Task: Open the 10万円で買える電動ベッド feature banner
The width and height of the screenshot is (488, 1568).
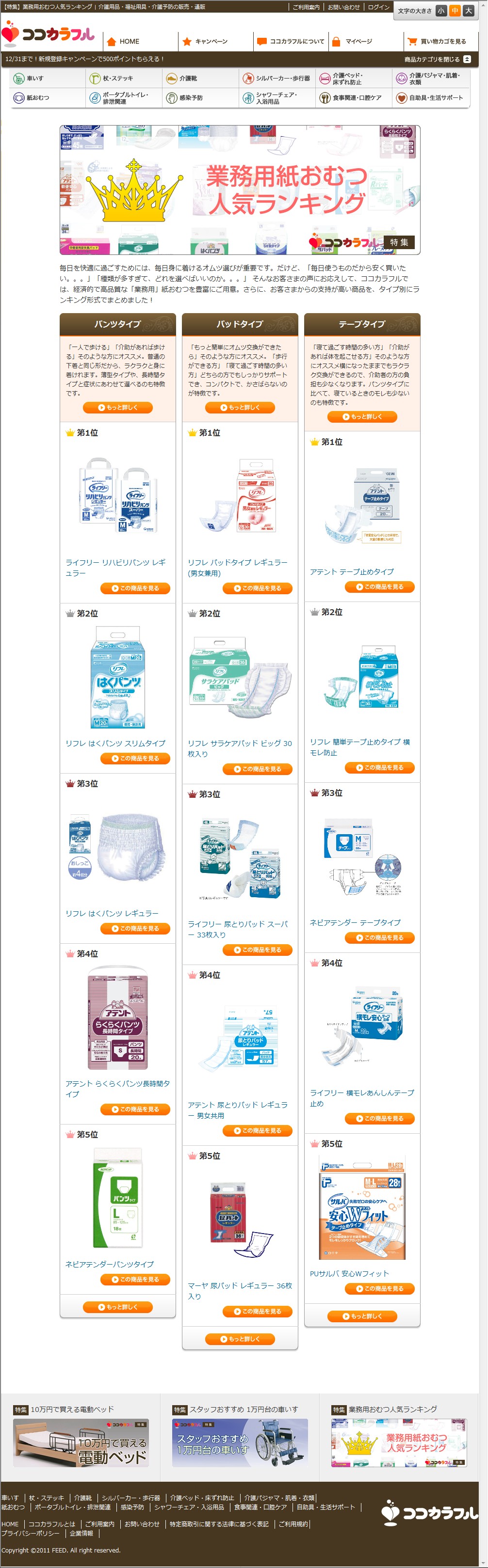Action: point(81,1443)
